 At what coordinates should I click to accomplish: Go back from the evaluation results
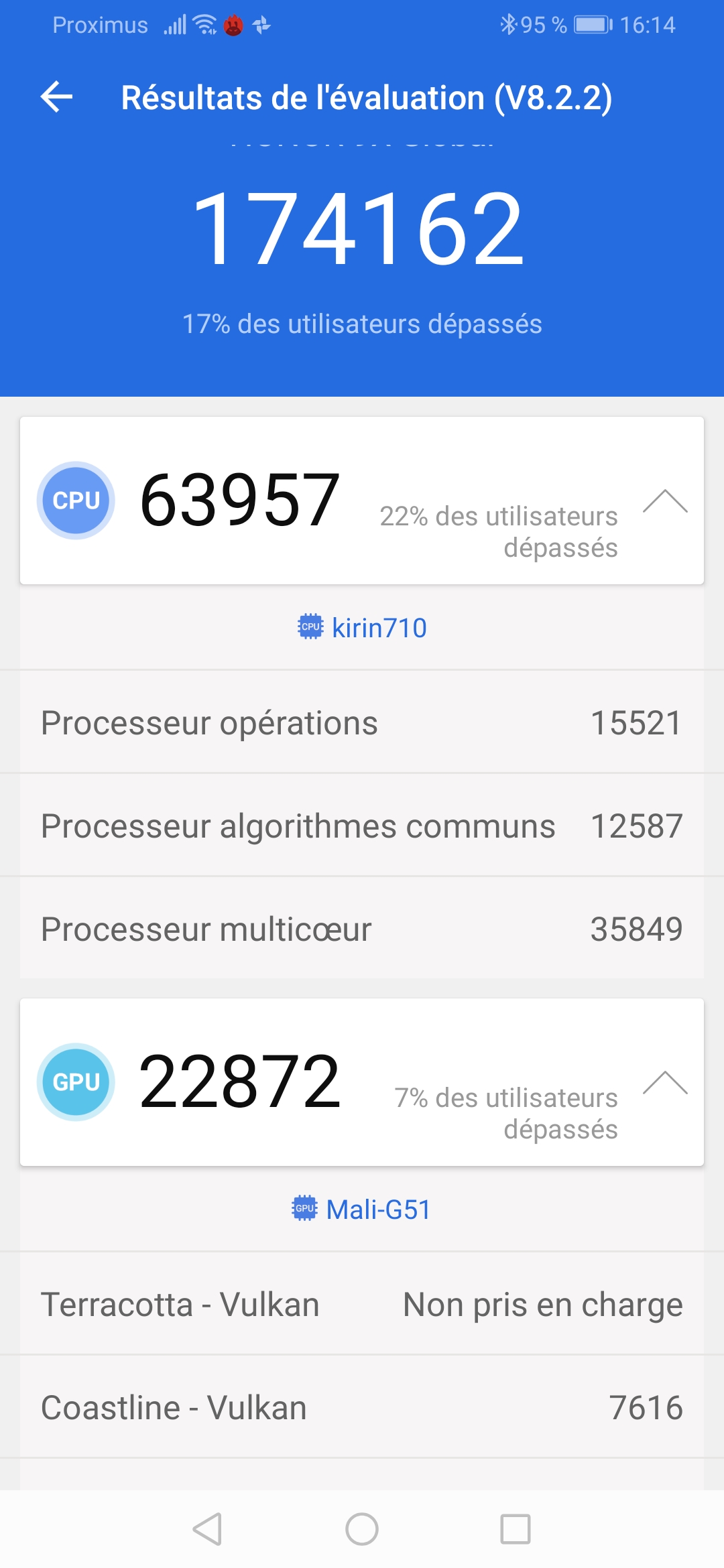pyautogui.click(x=57, y=97)
